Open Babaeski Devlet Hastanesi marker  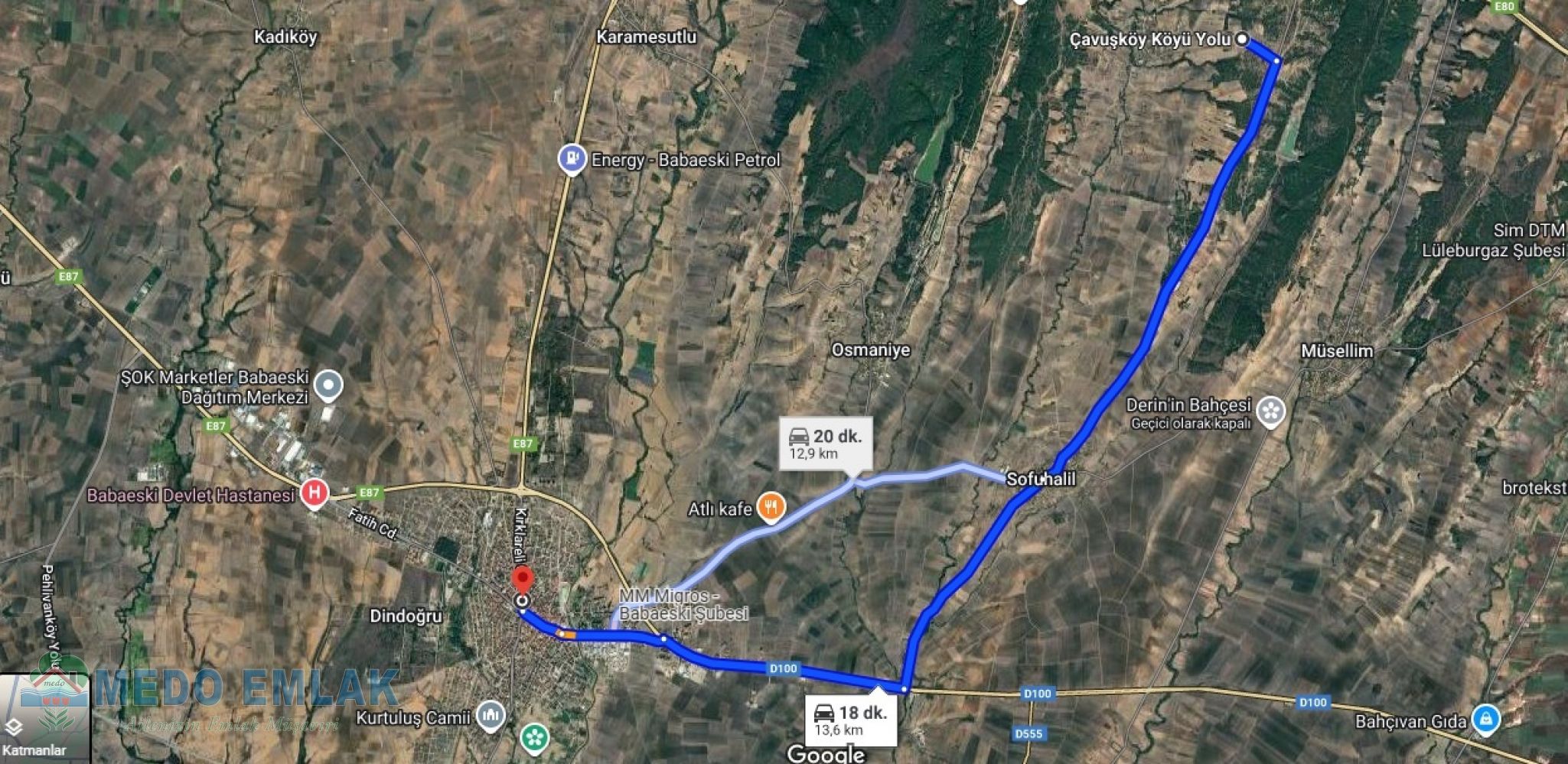(x=314, y=494)
